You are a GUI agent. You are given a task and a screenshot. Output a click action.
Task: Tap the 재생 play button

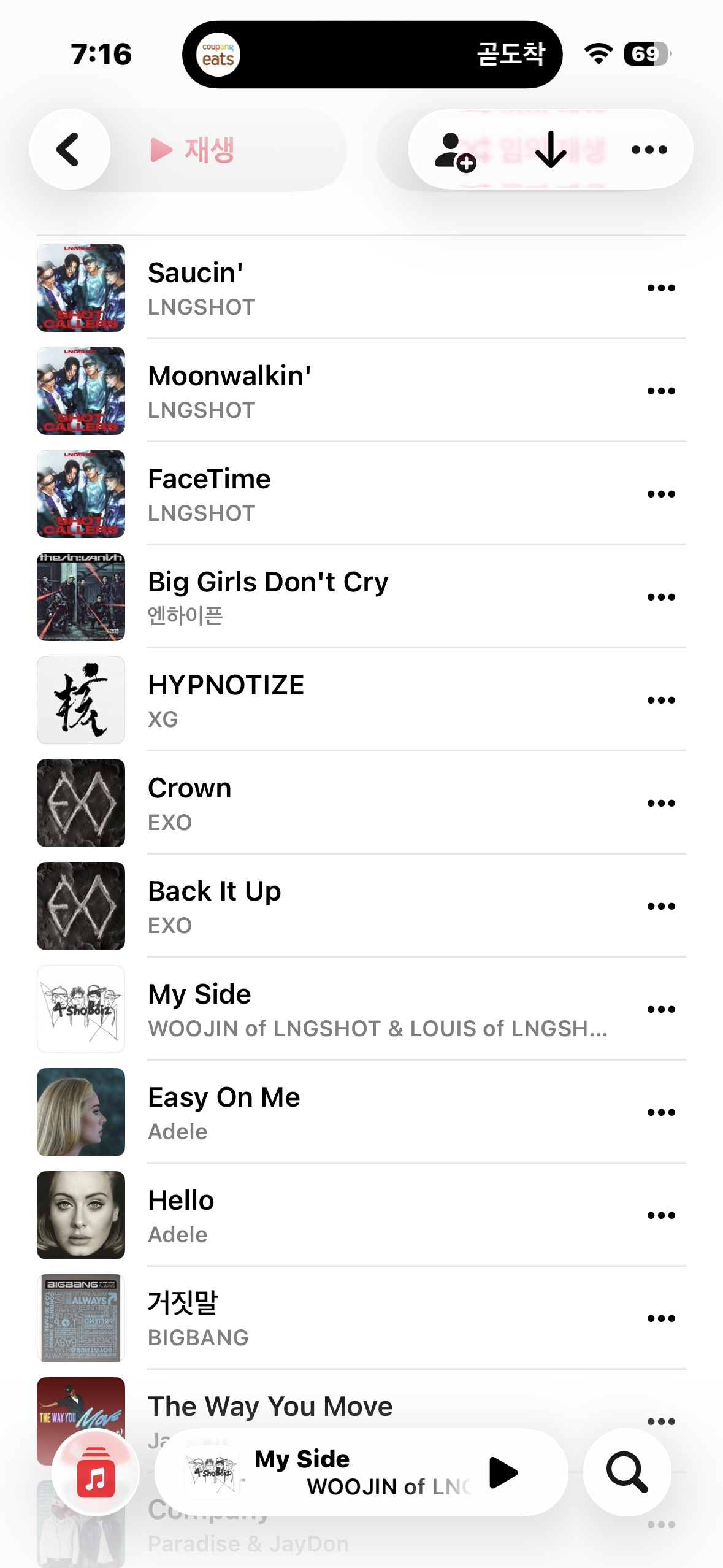pos(193,150)
